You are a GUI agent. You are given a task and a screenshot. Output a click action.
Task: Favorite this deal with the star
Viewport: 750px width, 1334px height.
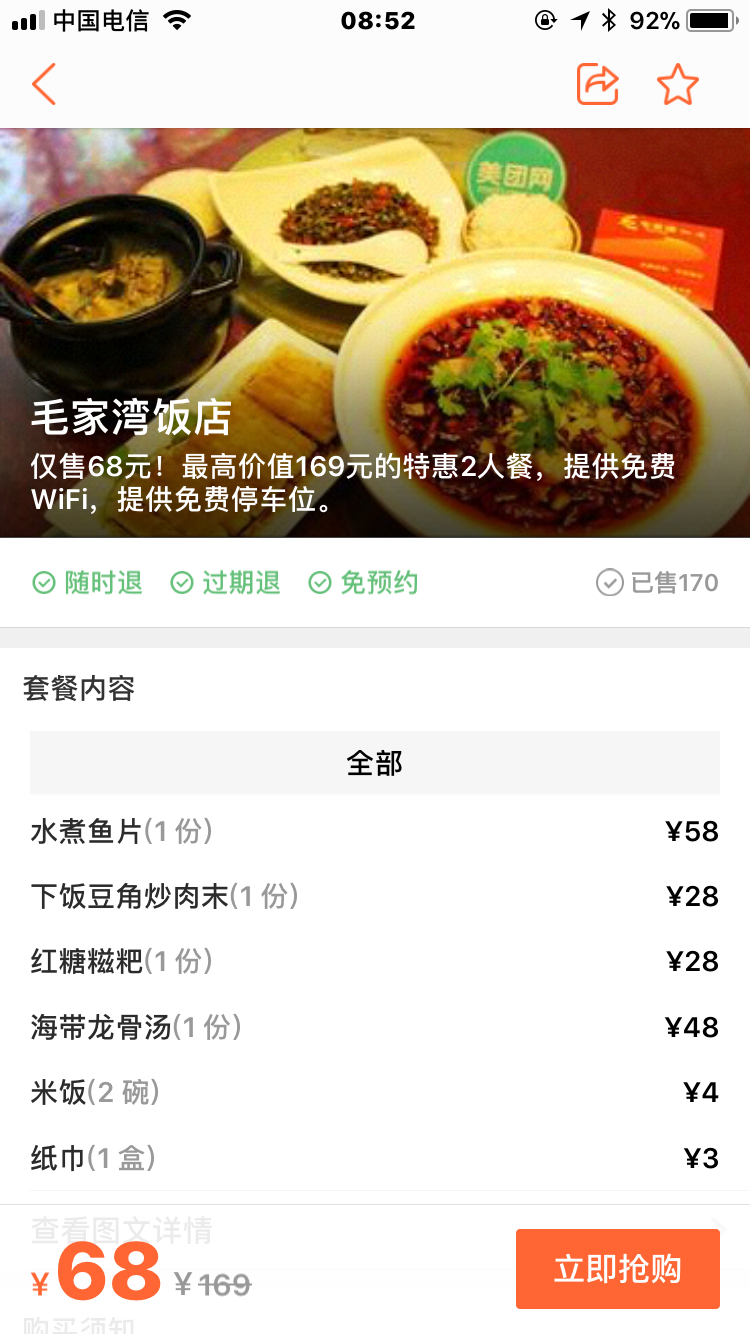pos(678,85)
